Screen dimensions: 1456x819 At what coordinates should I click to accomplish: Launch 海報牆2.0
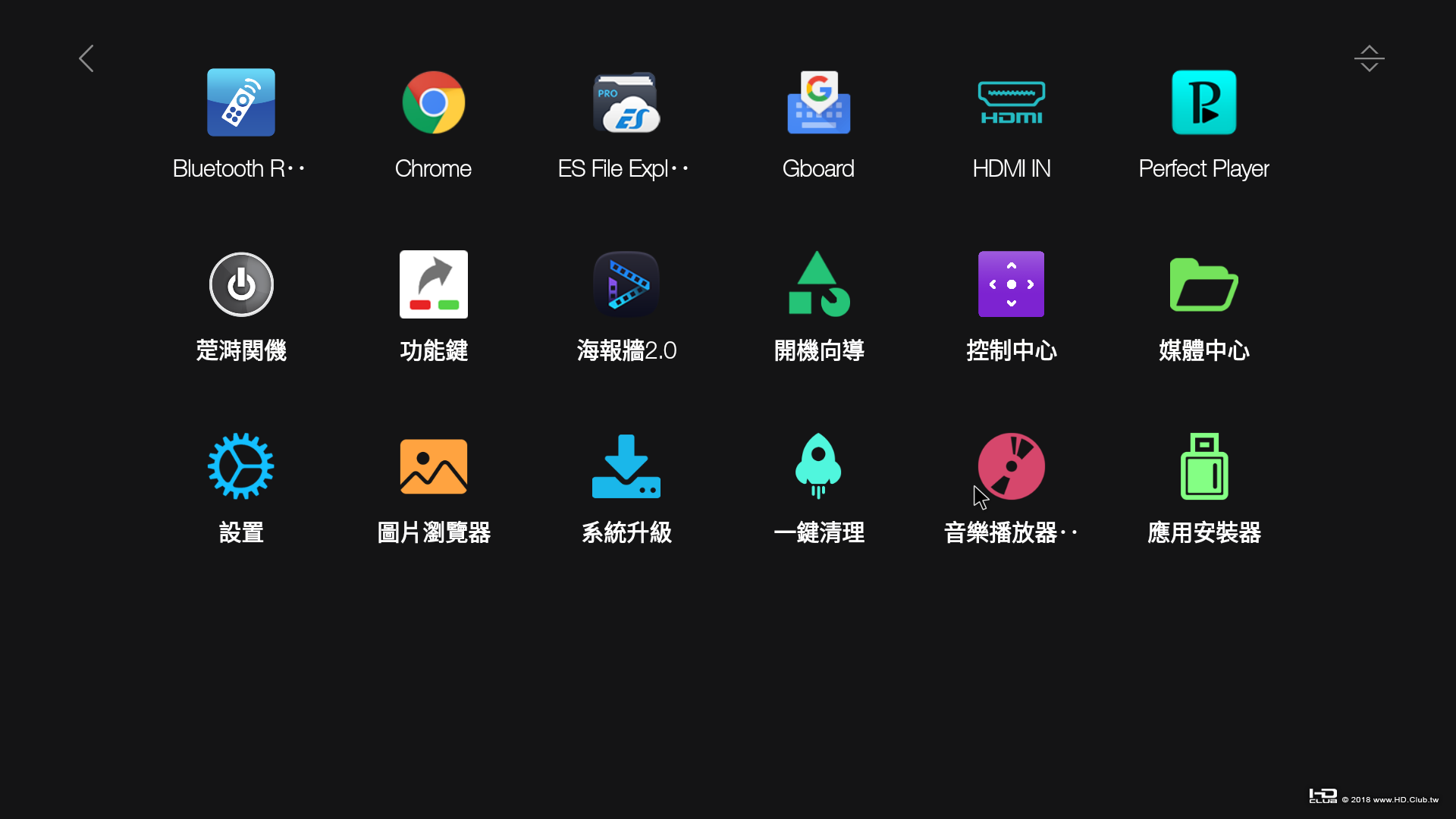pos(626,284)
